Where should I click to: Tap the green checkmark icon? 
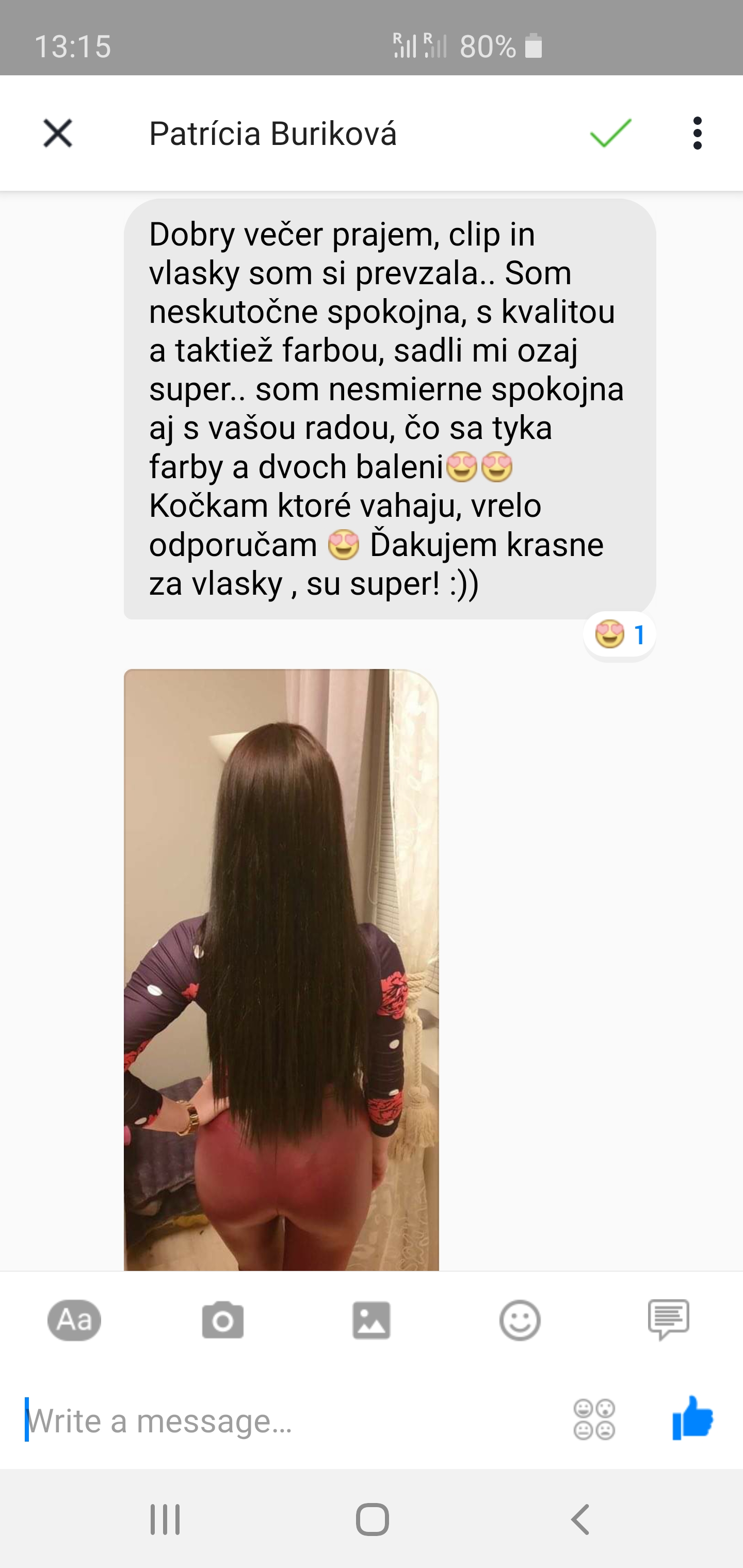(x=610, y=133)
